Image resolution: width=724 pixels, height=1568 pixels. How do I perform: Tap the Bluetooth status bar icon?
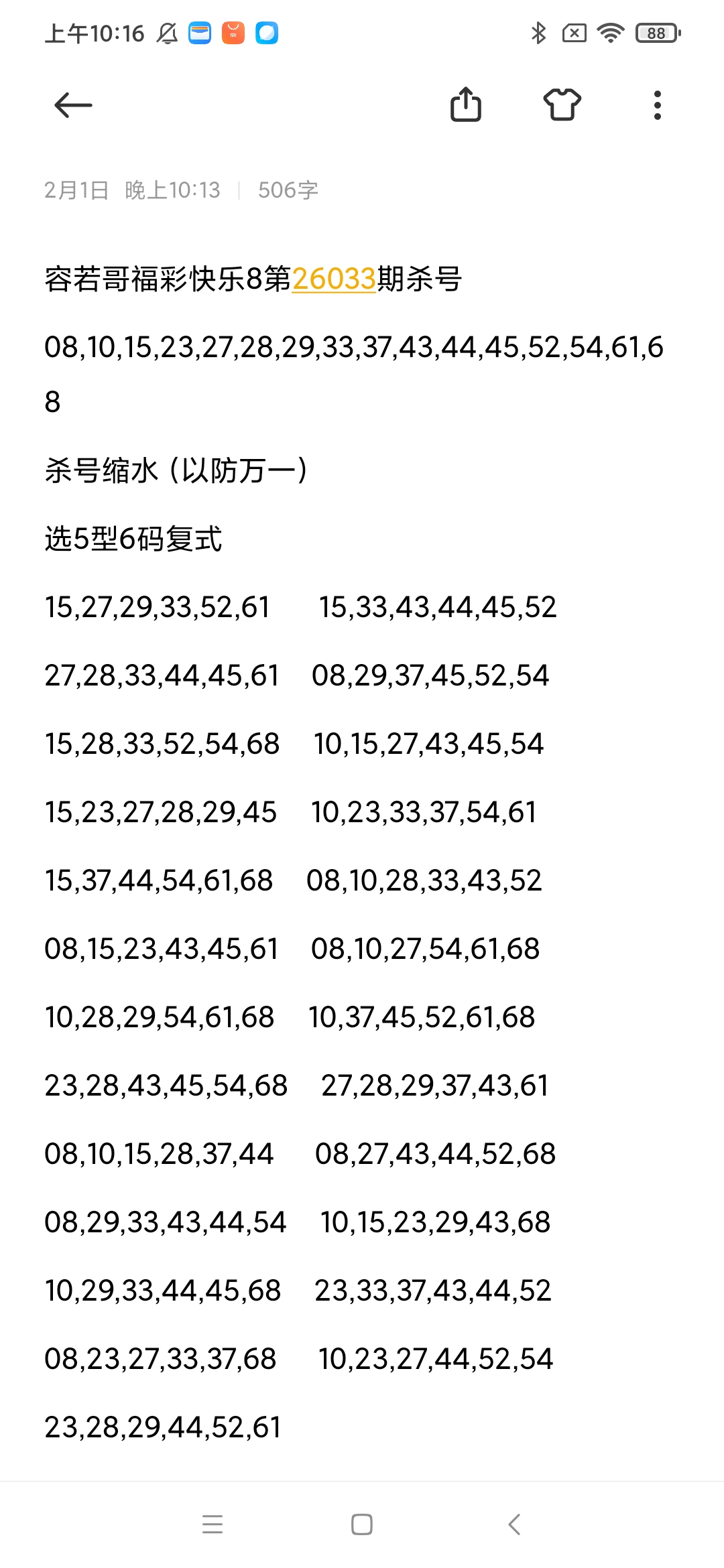pos(538,32)
